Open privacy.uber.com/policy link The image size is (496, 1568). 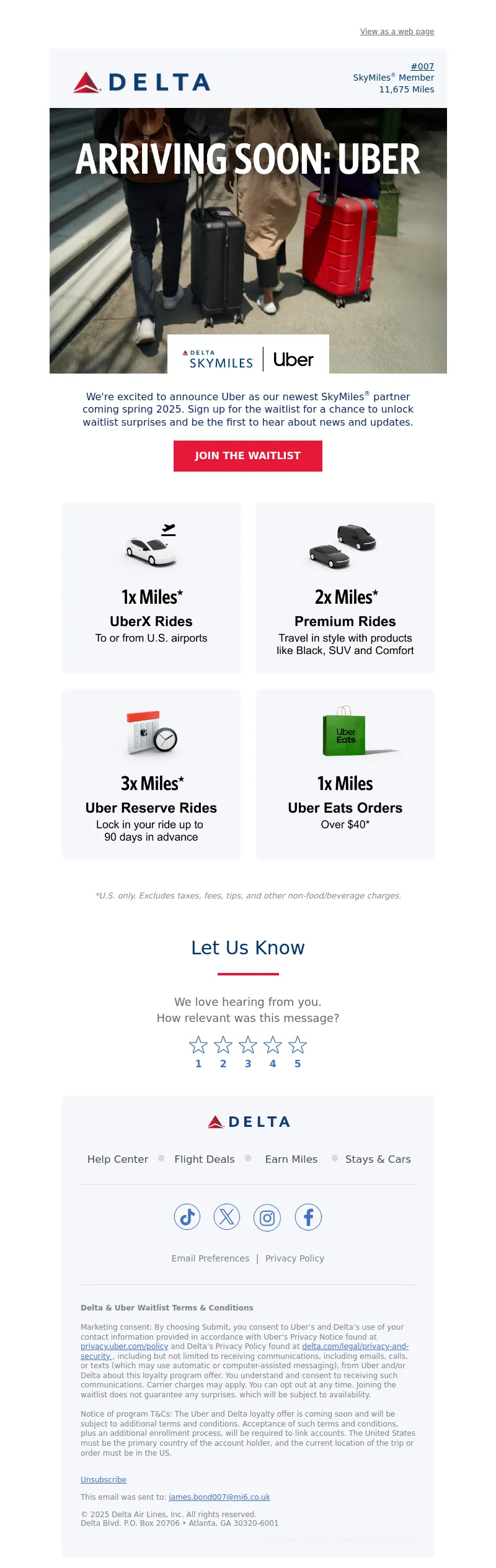pyautogui.click(x=124, y=1346)
